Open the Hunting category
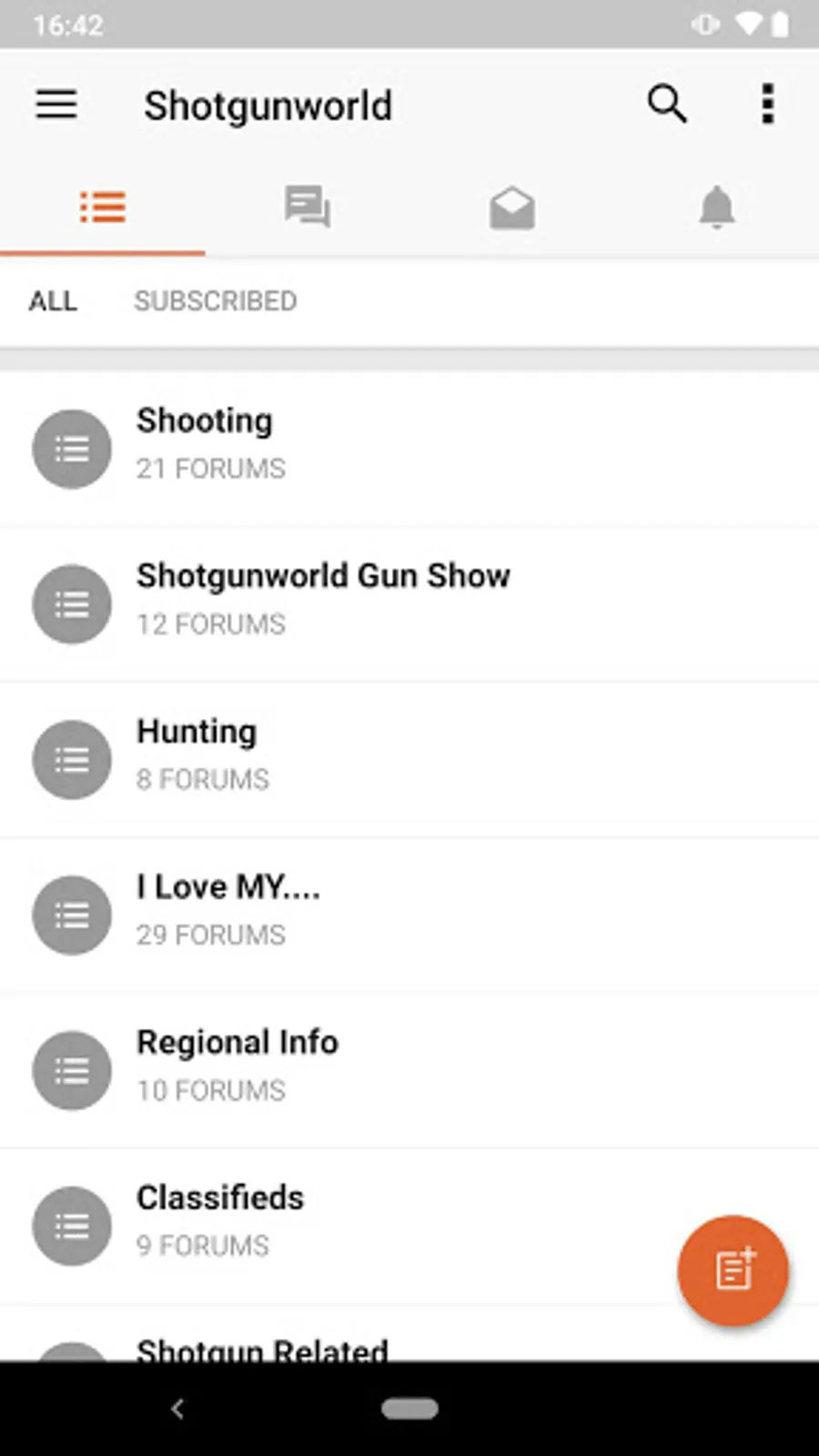 click(x=409, y=760)
